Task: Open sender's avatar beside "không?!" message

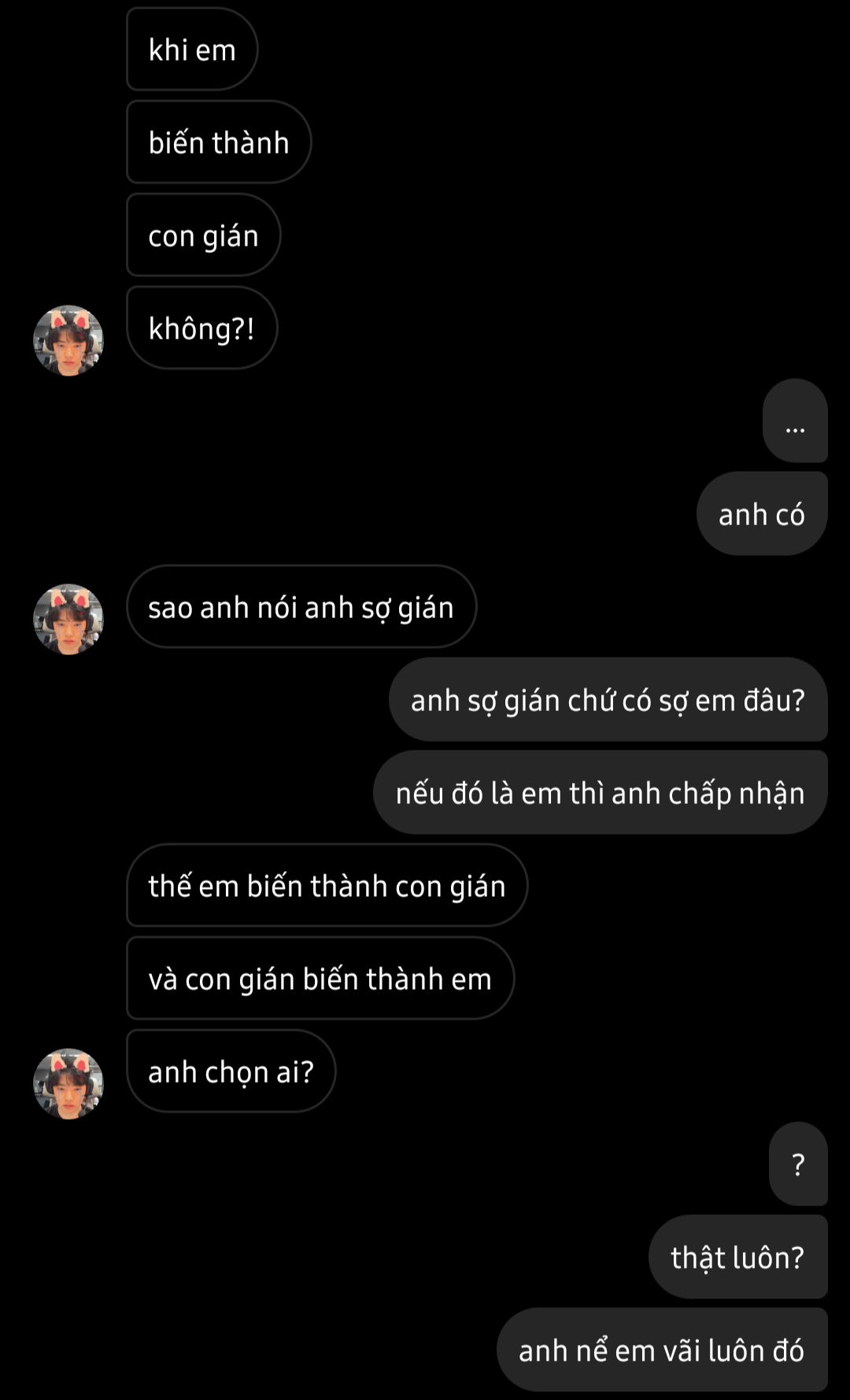Action: tap(68, 340)
